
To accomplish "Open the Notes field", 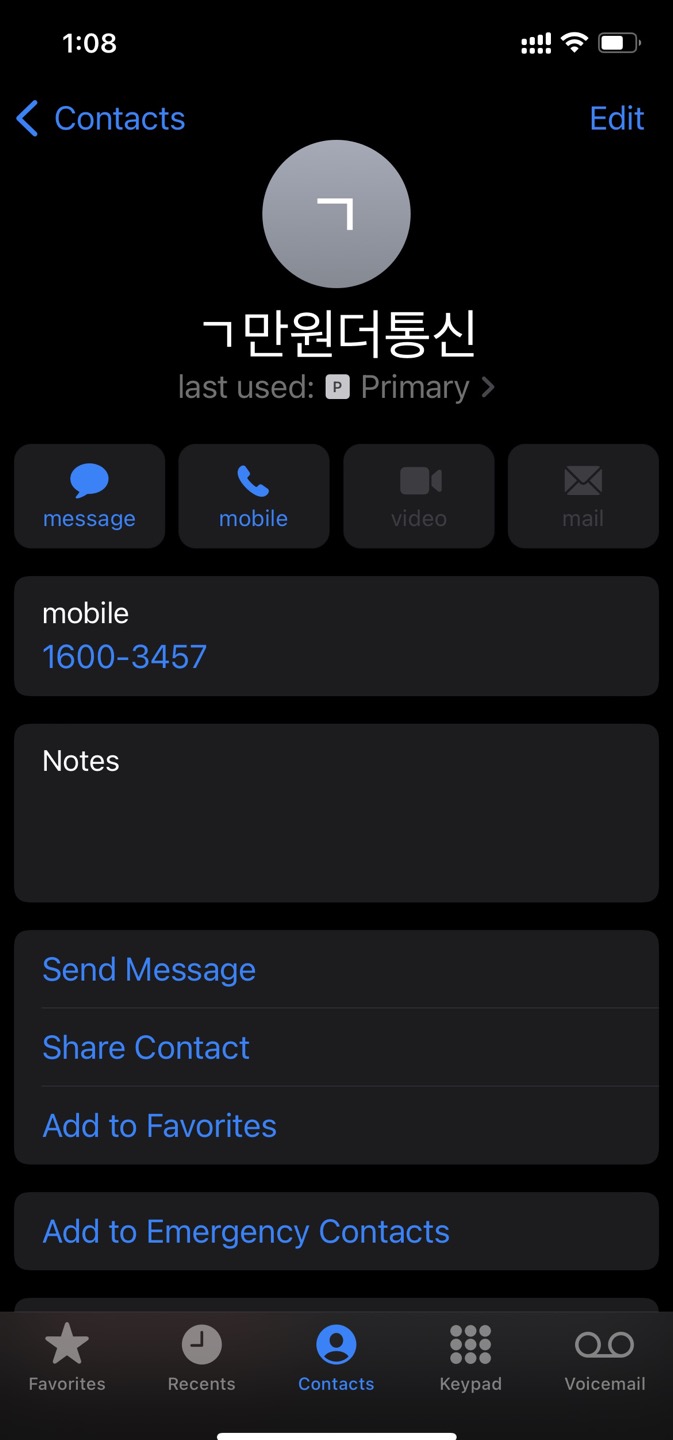I will click(x=336, y=813).
